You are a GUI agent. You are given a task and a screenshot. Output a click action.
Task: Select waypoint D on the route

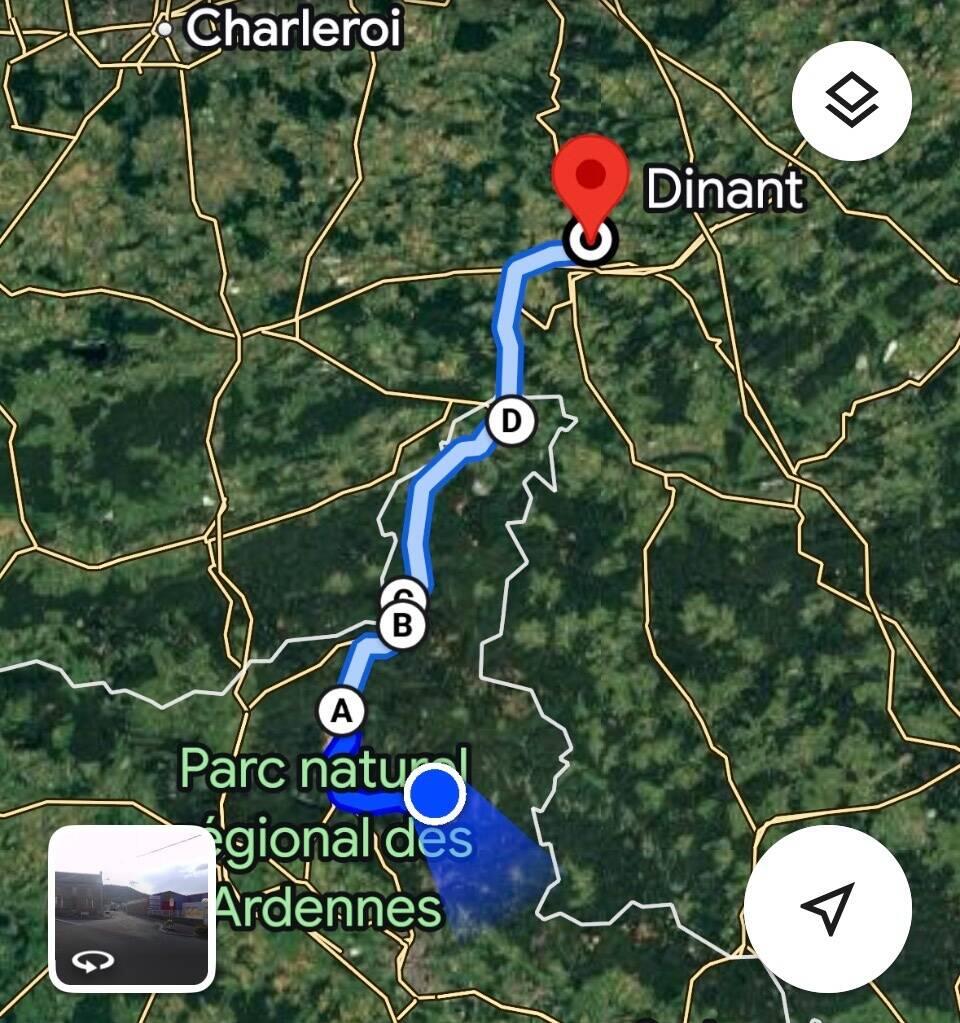click(x=511, y=421)
